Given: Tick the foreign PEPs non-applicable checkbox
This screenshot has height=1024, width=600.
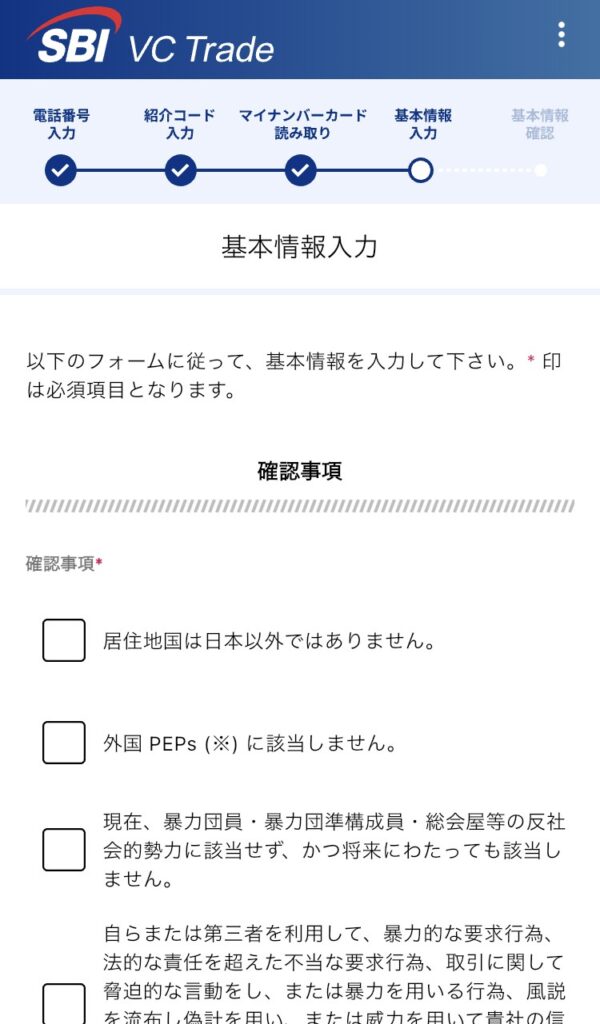Looking at the screenshot, I should coord(64,743).
